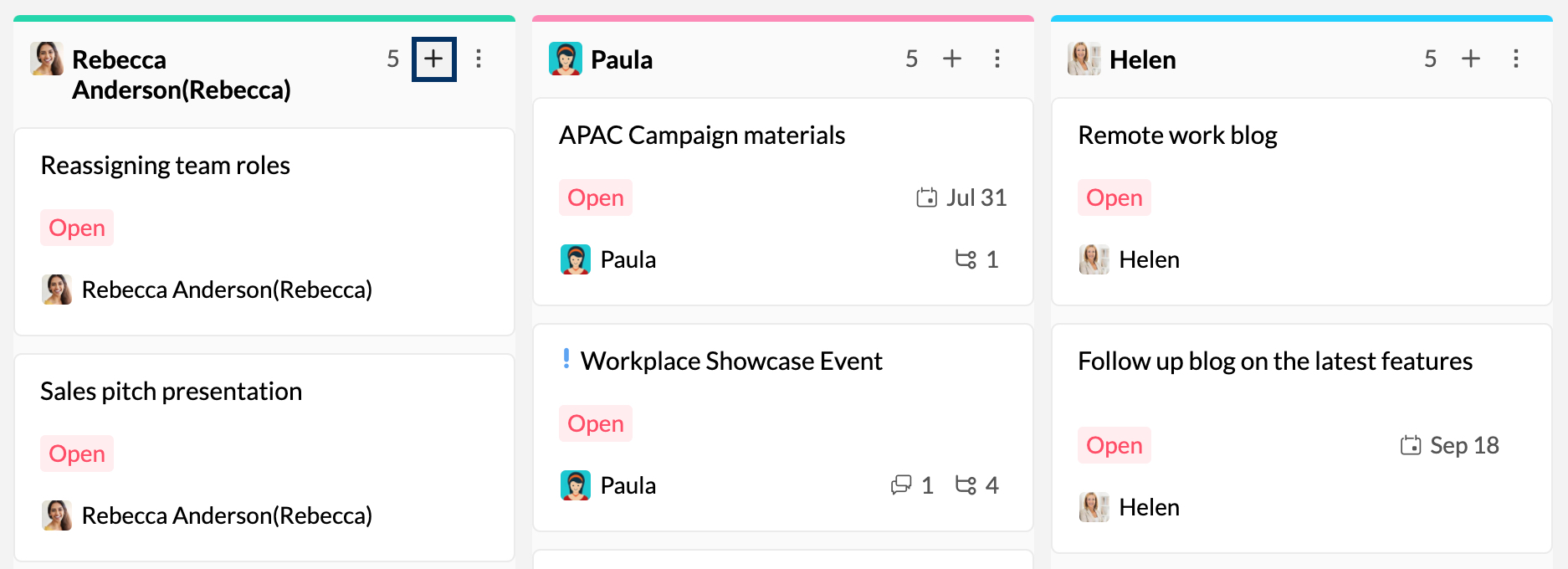Open more options for Rebecca Anderson's column

pyautogui.click(x=479, y=59)
